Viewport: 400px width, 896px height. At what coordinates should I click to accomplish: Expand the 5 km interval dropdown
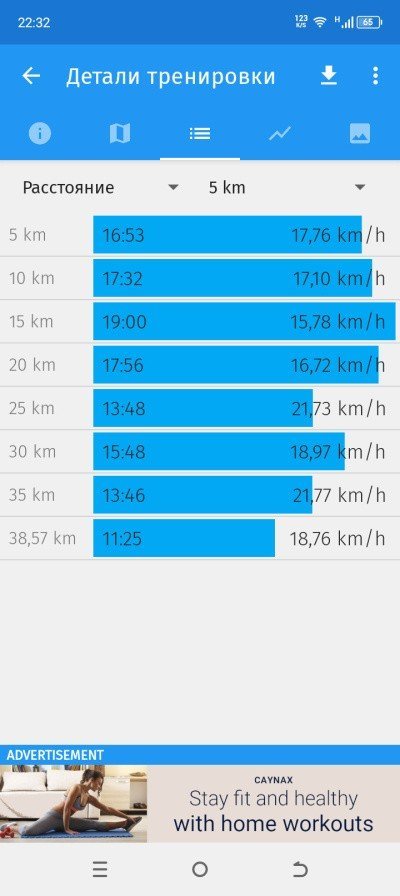[287, 187]
